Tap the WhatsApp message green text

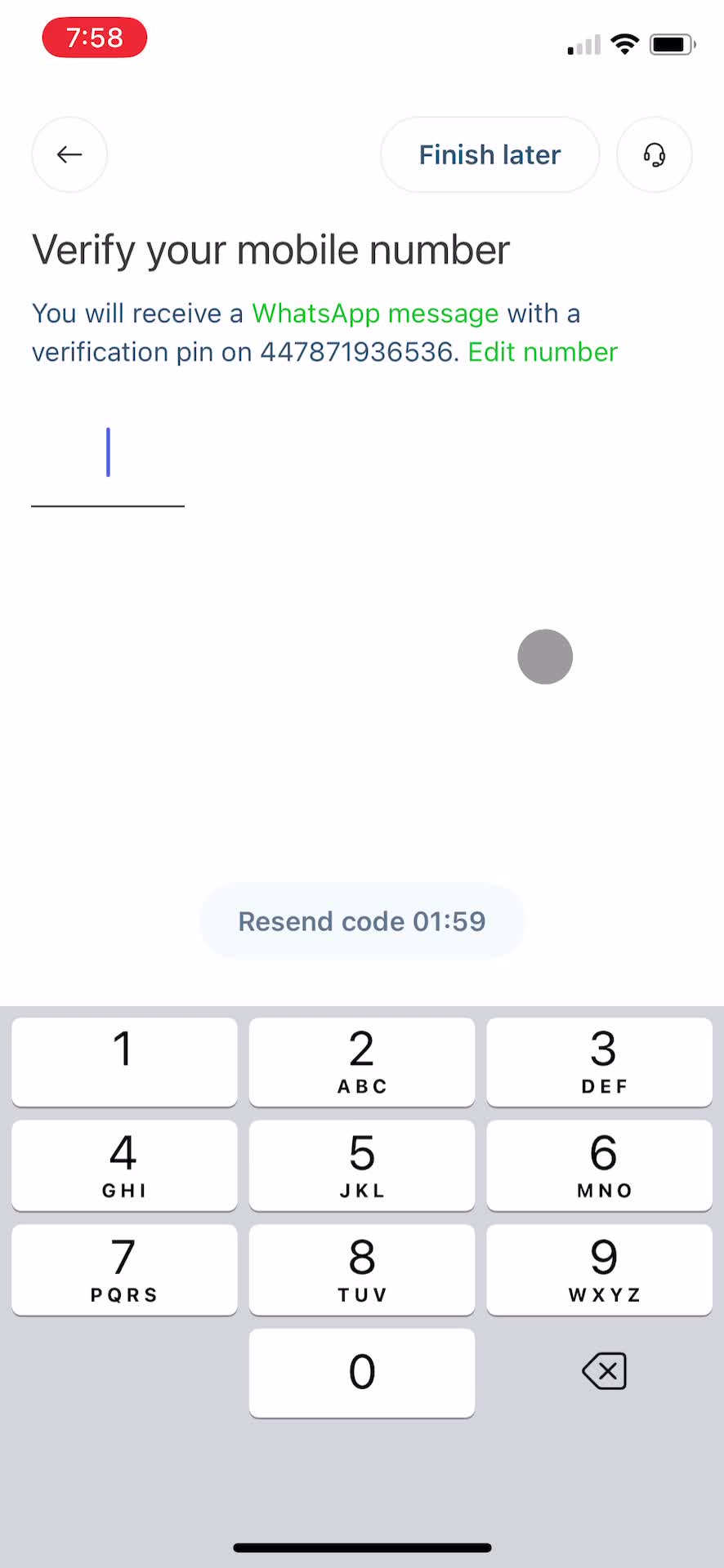[375, 313]
